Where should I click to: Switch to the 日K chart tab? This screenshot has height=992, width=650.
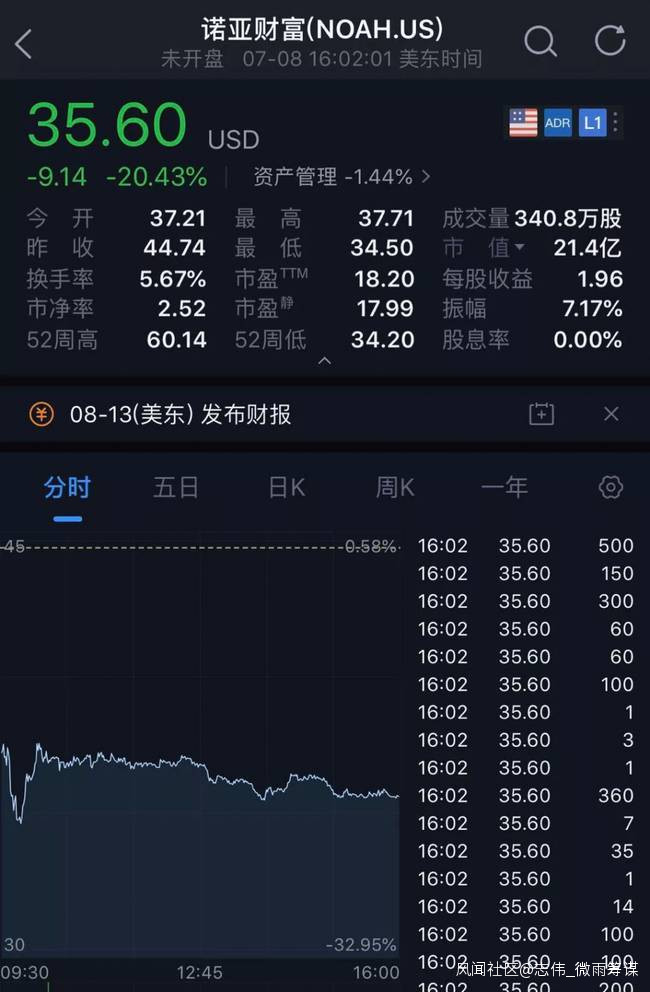pos(286,487)
